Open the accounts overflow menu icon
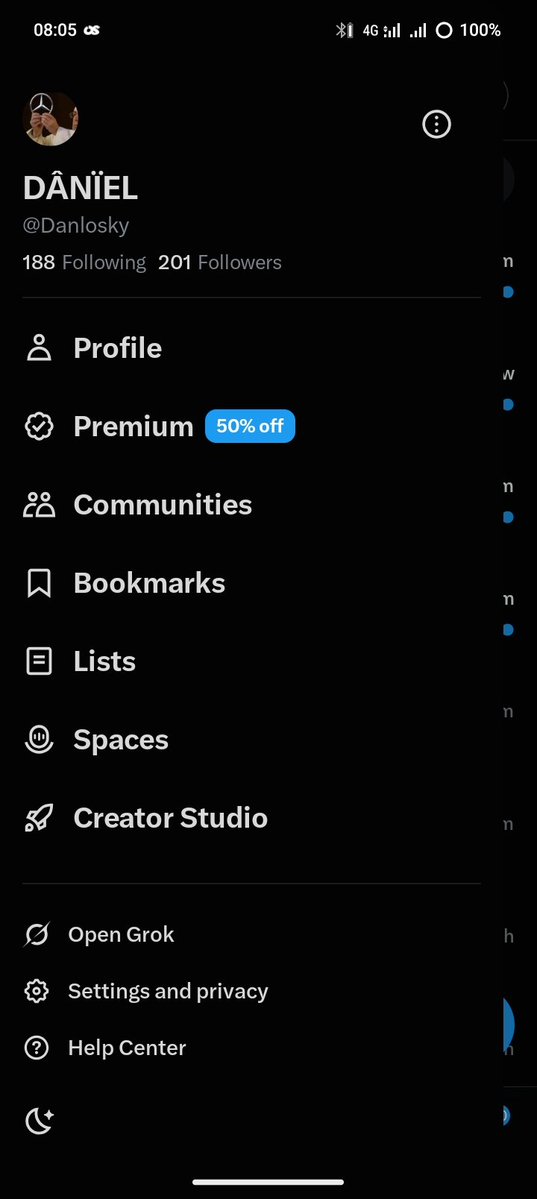Image resolution: width=537 pixels, height=1199 pixels. pyautogui.click(x=437, y=124)
